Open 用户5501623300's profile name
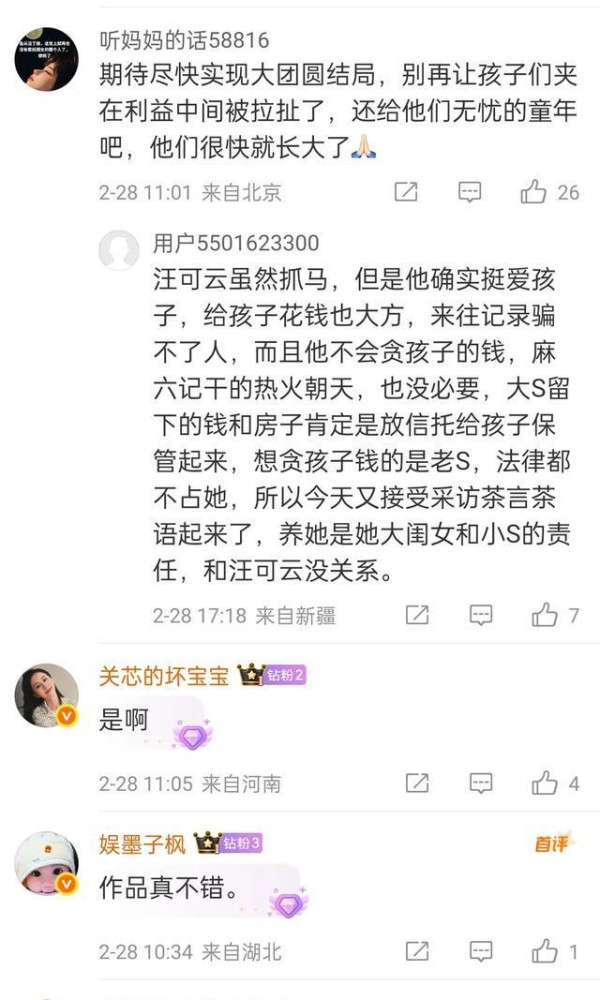The width and height of the screenshot is (600, 1000). point(236,243)
